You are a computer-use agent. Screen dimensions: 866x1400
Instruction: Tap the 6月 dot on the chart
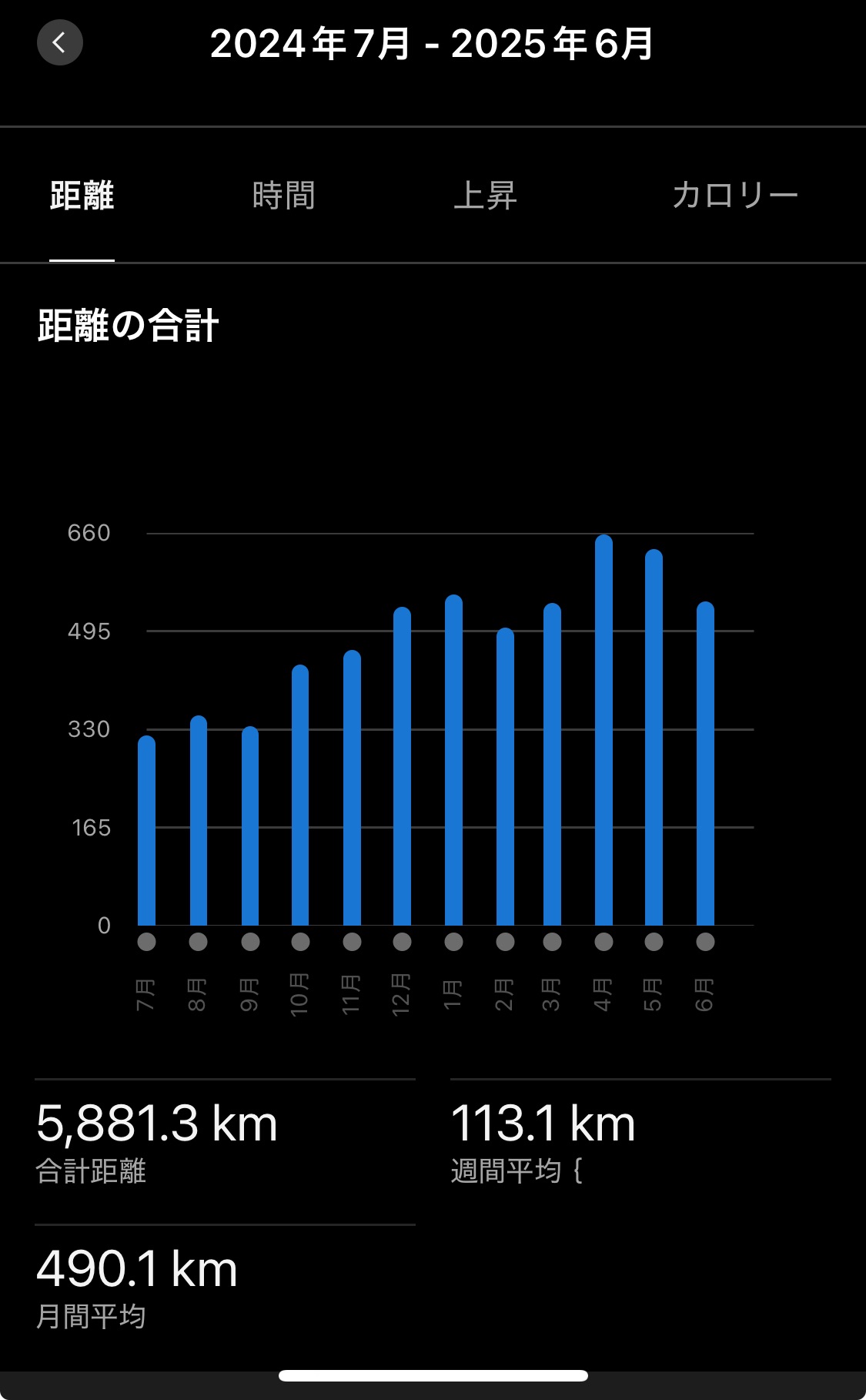[x=705, y=942]
